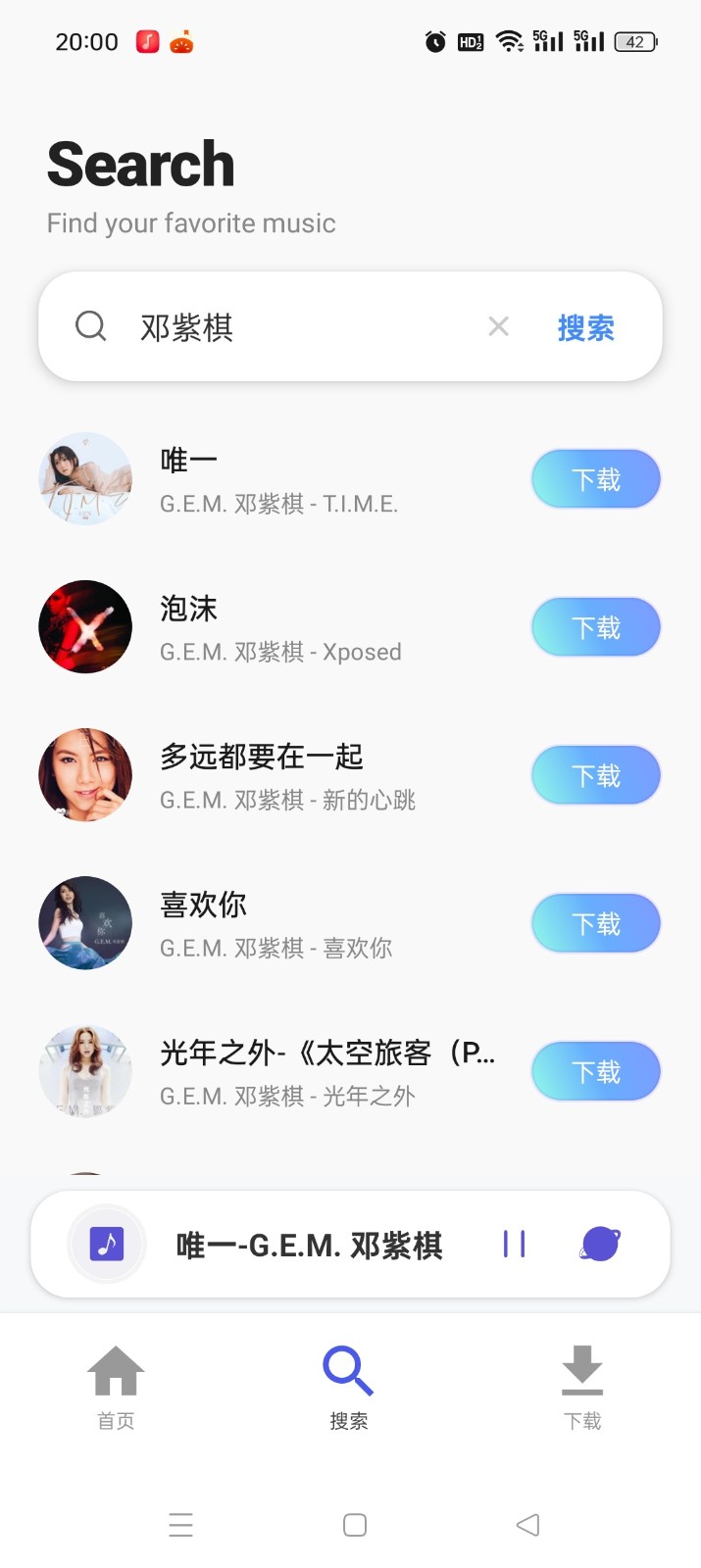Edit the search field containing 邓紫棋

point(294,327)
